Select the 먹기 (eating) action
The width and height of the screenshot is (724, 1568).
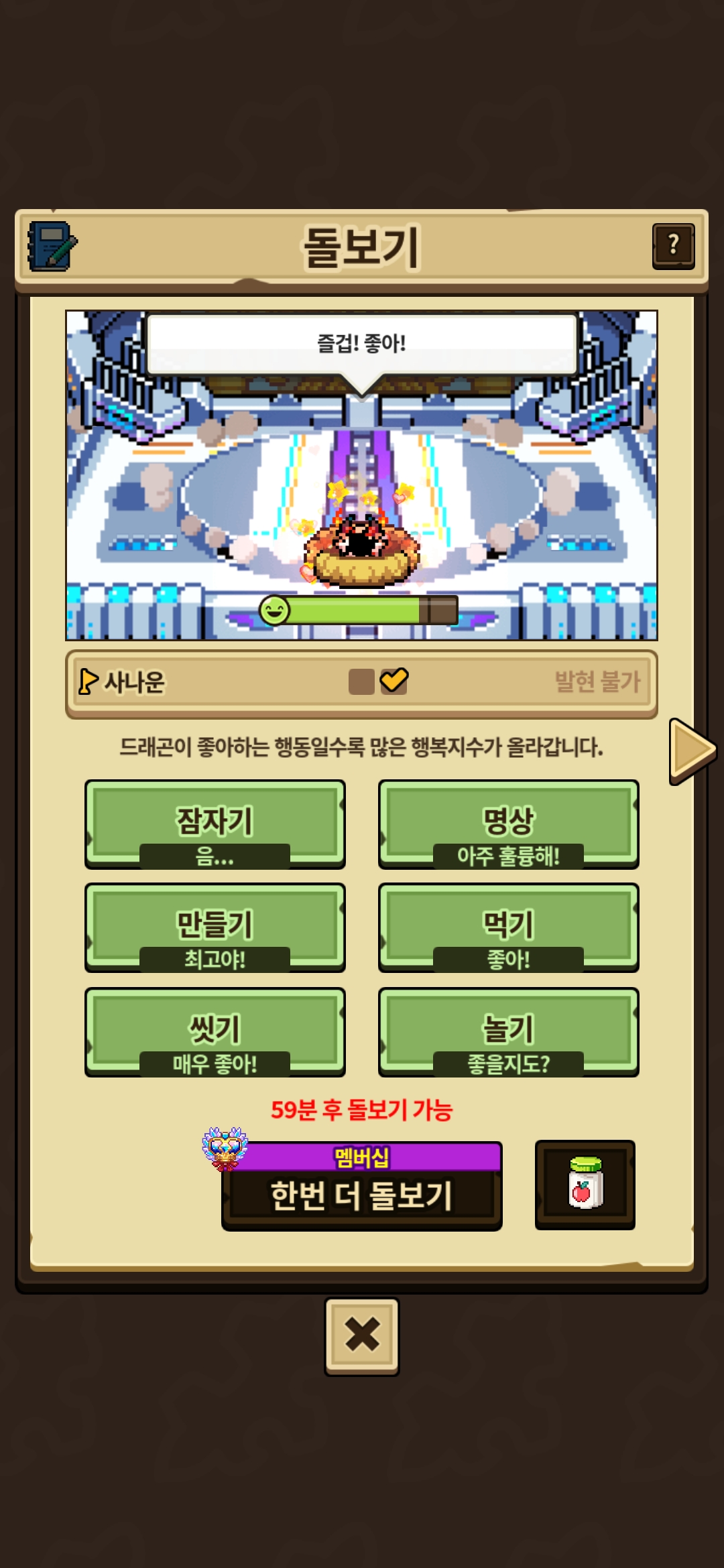pos(508,928)
